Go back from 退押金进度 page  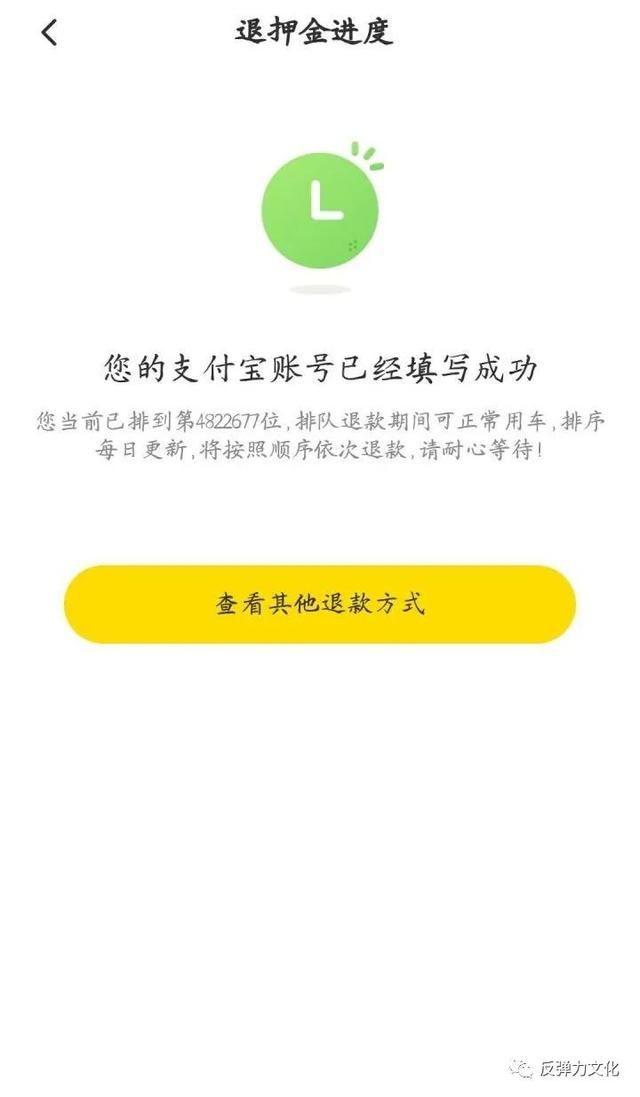[49, 33]
